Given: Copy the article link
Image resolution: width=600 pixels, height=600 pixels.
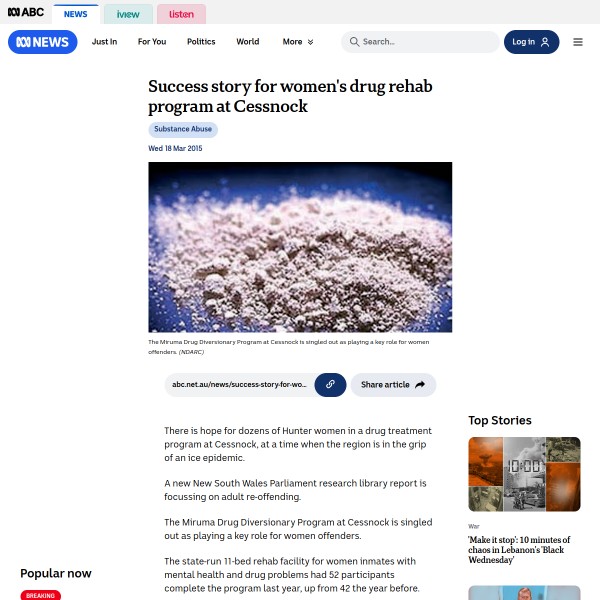Looking at the screenshot, I should coord(330,384).
